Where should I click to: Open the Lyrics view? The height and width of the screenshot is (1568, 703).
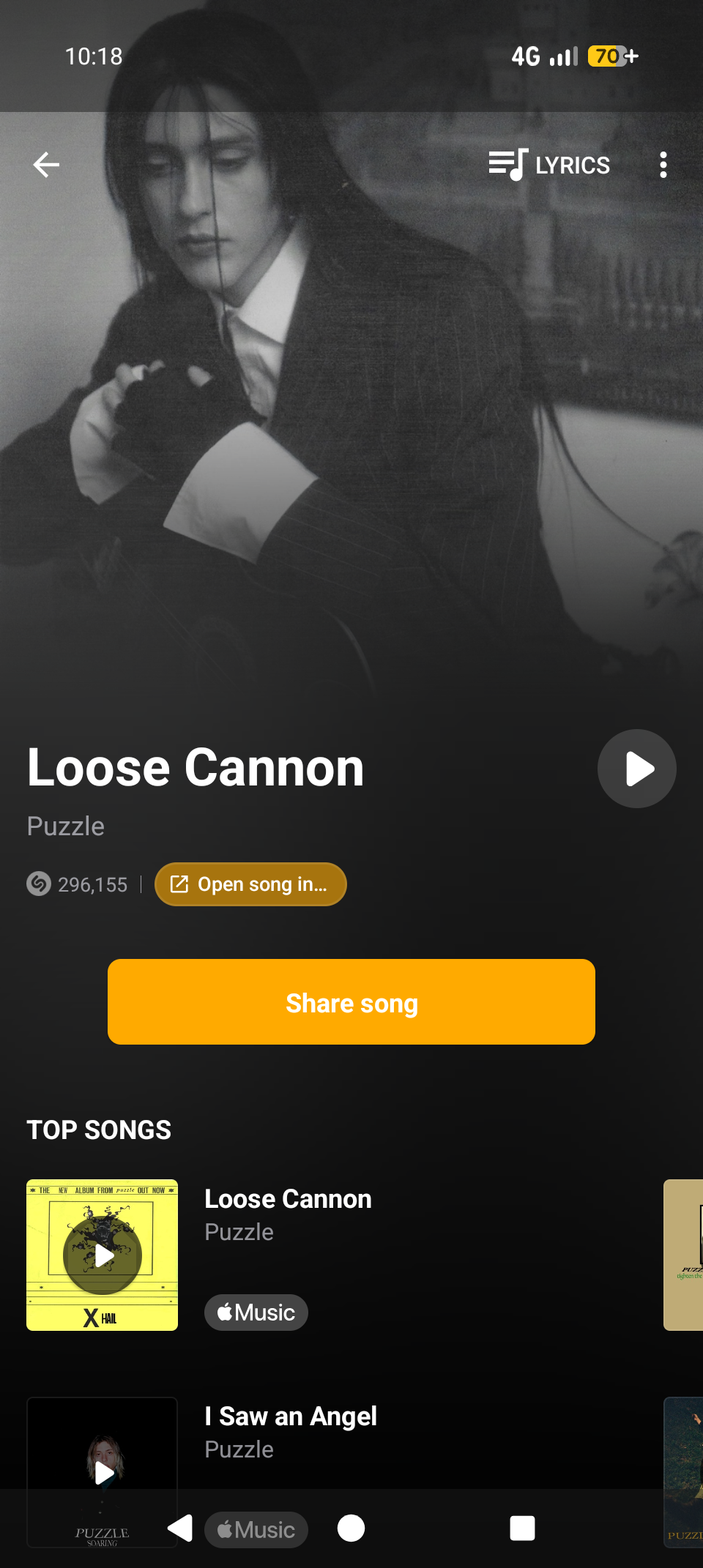pos(549,165)
